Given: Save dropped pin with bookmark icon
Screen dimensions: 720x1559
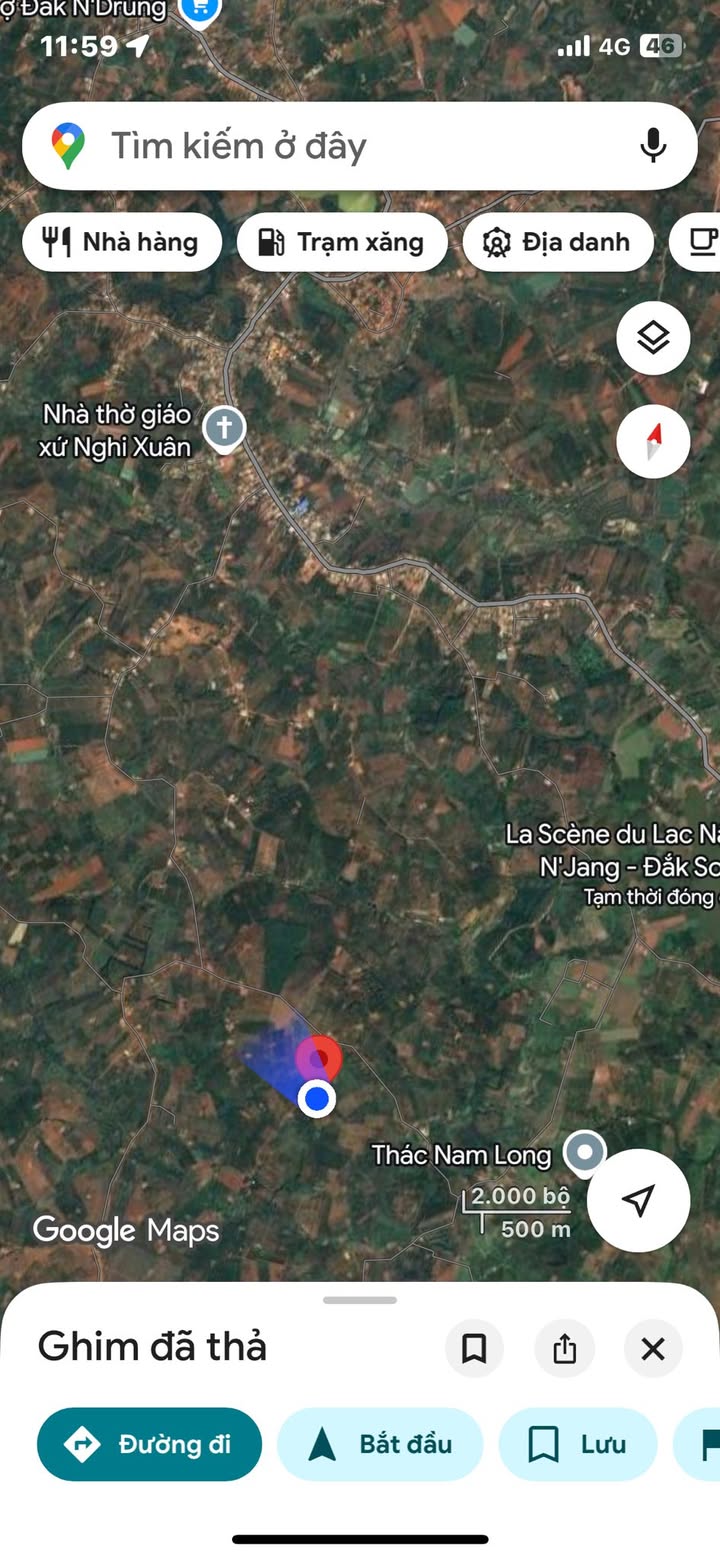Looking at the screenshot, I should point(474,1349).
